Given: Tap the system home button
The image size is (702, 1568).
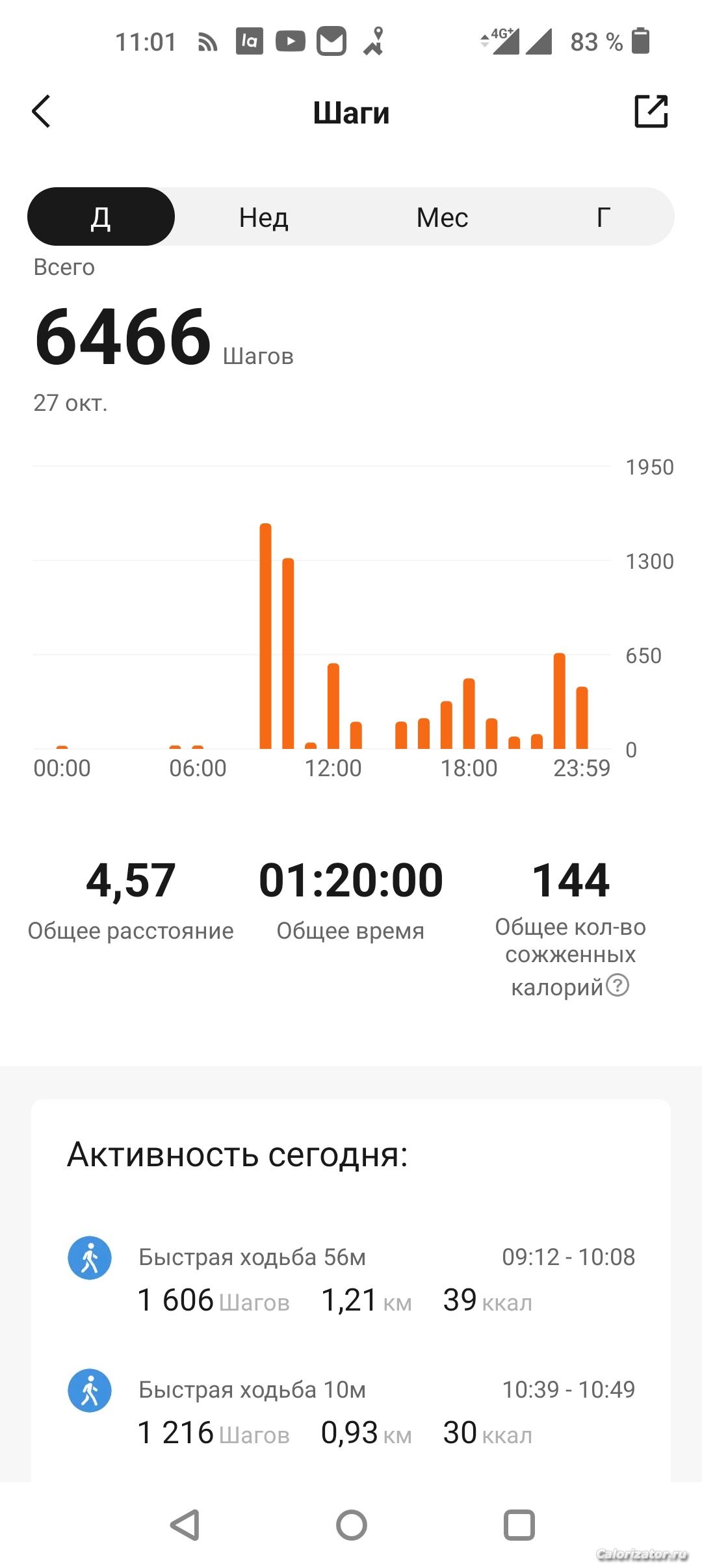Looking at the screenshot, I should tap(351, 1524).
